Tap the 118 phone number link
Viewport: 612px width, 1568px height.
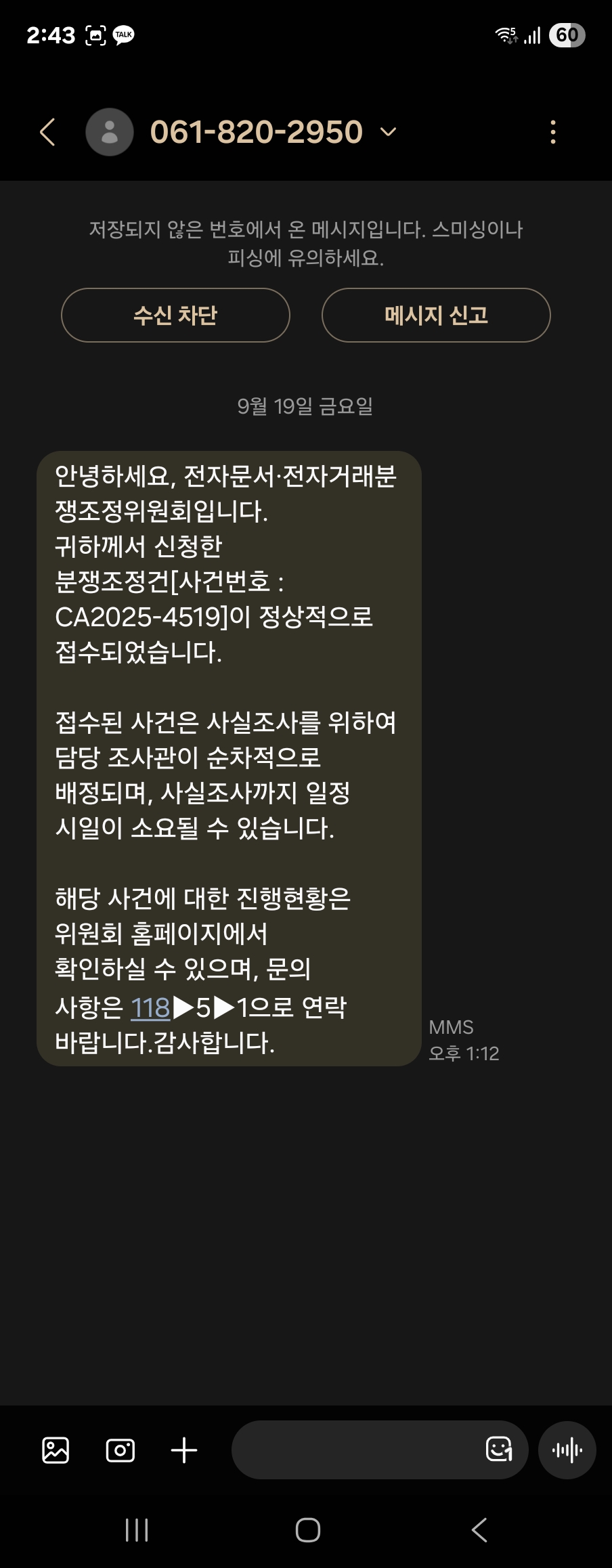[x=150, y=1008]
